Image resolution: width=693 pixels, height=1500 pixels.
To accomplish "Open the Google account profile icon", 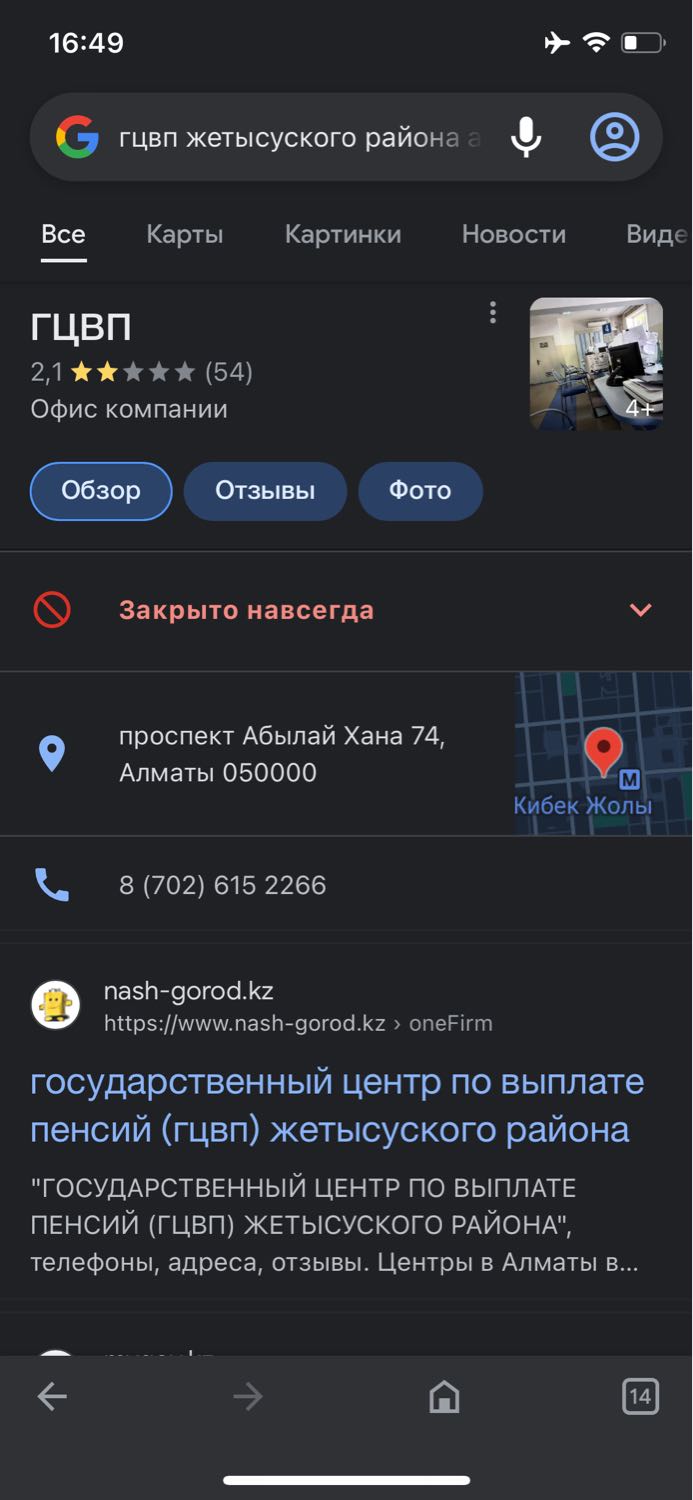I will 614,137.
